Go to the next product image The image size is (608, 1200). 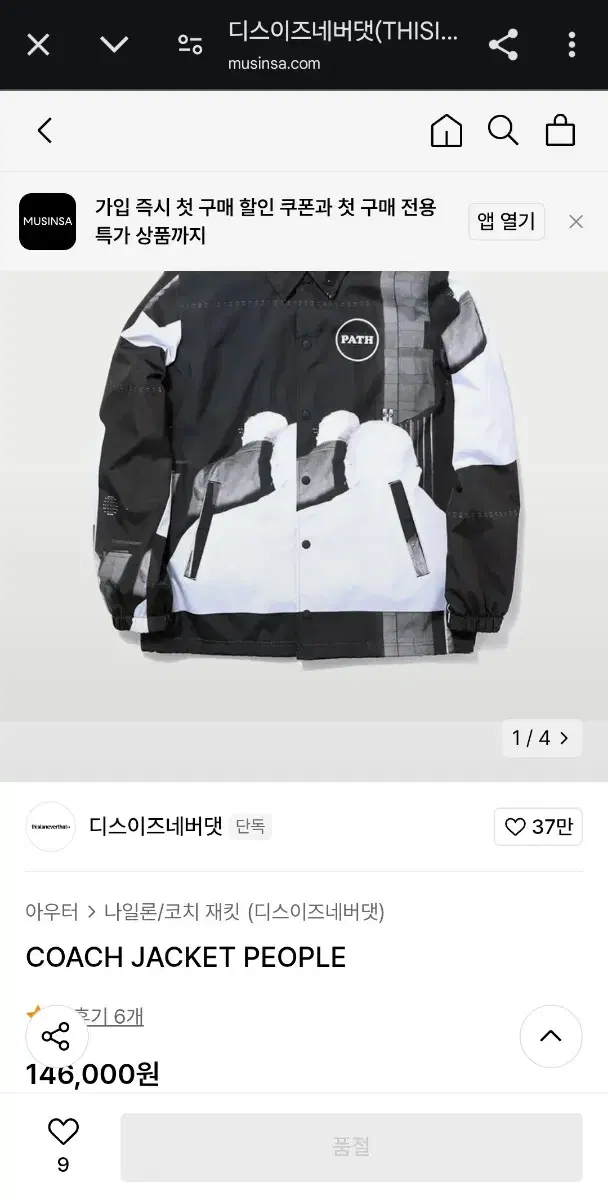[541, 738]
